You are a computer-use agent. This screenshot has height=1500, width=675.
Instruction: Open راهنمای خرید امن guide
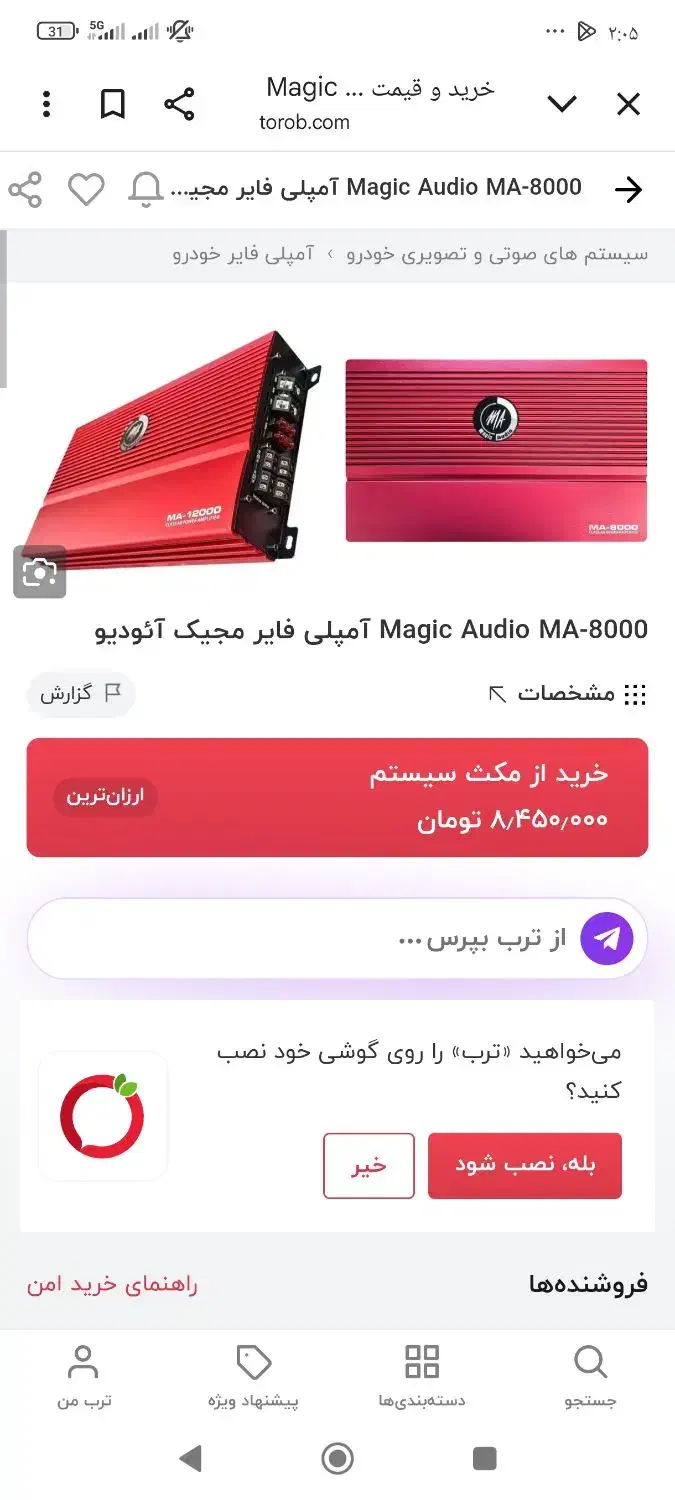[x=112, y=1285]
